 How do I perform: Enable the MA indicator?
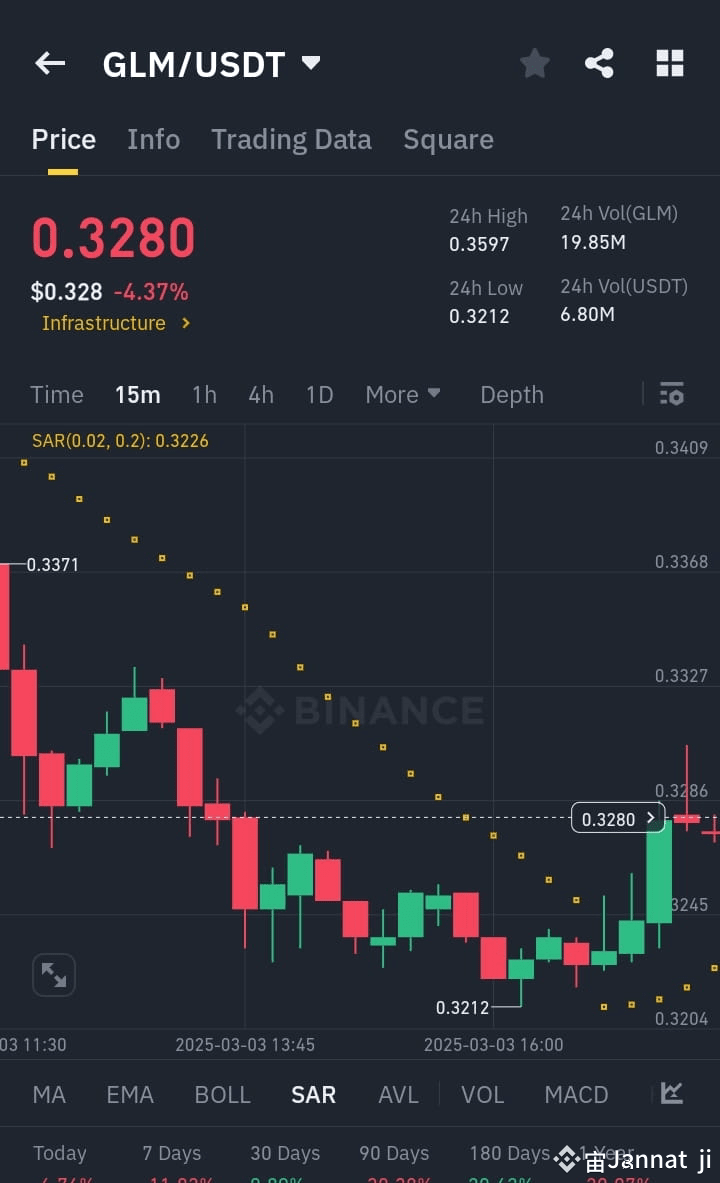pos(49,1095)
